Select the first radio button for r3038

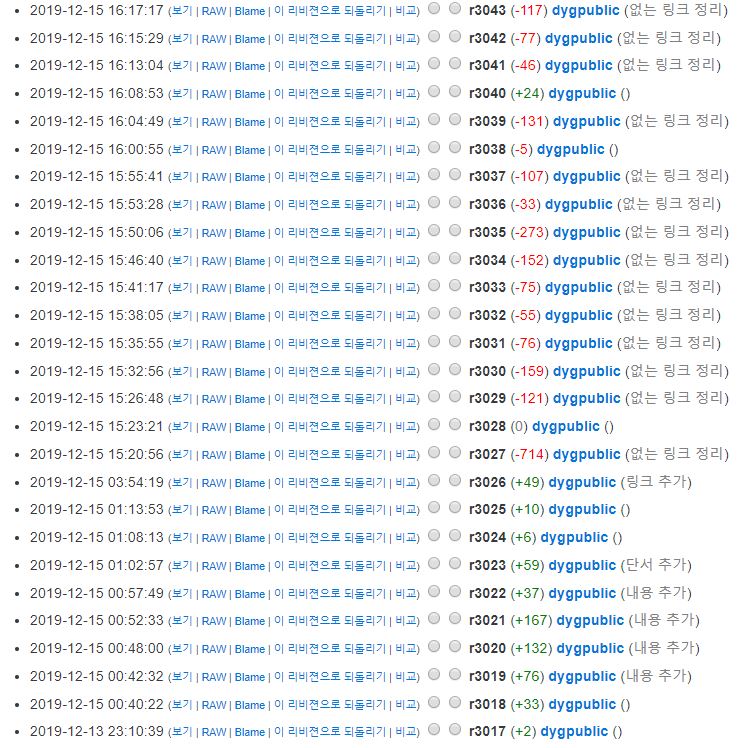(x=432, y=149)
